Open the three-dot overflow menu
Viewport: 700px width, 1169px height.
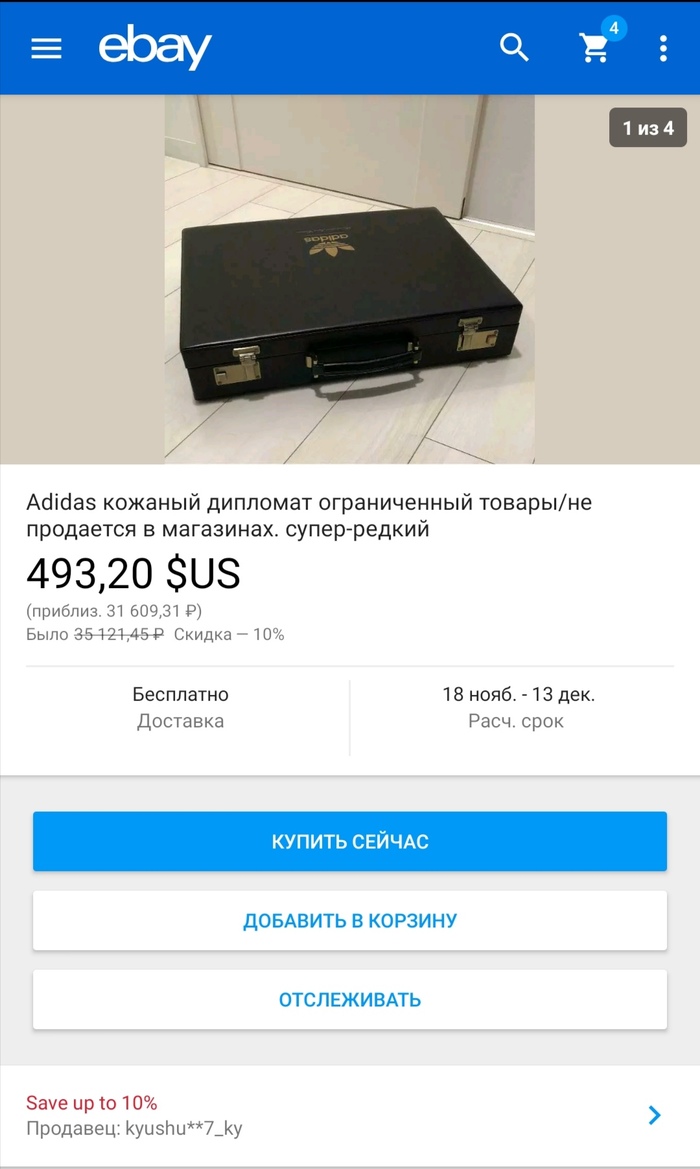(x=663, y=48)
